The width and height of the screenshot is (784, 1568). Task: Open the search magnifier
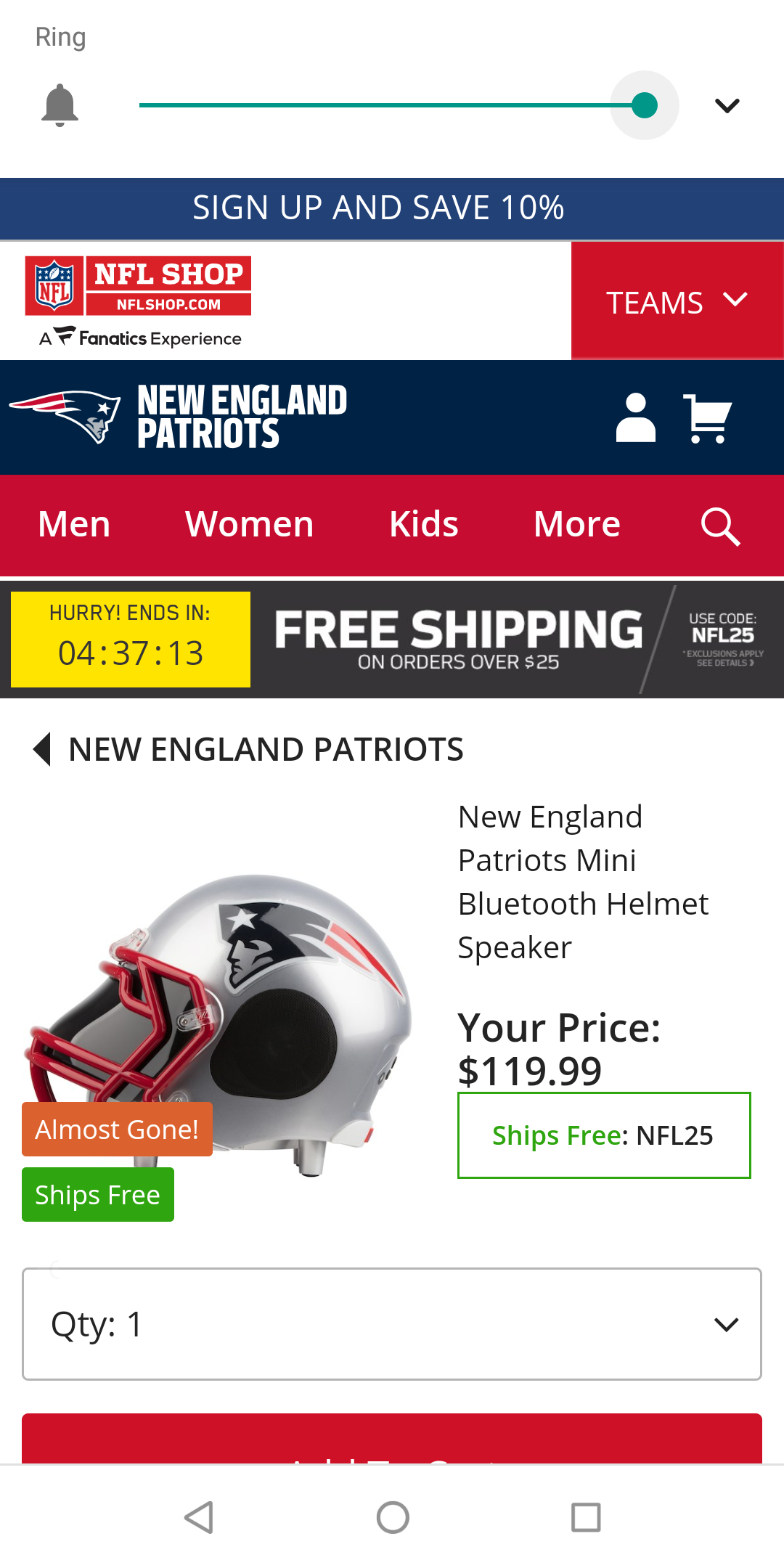coord(719,526)
